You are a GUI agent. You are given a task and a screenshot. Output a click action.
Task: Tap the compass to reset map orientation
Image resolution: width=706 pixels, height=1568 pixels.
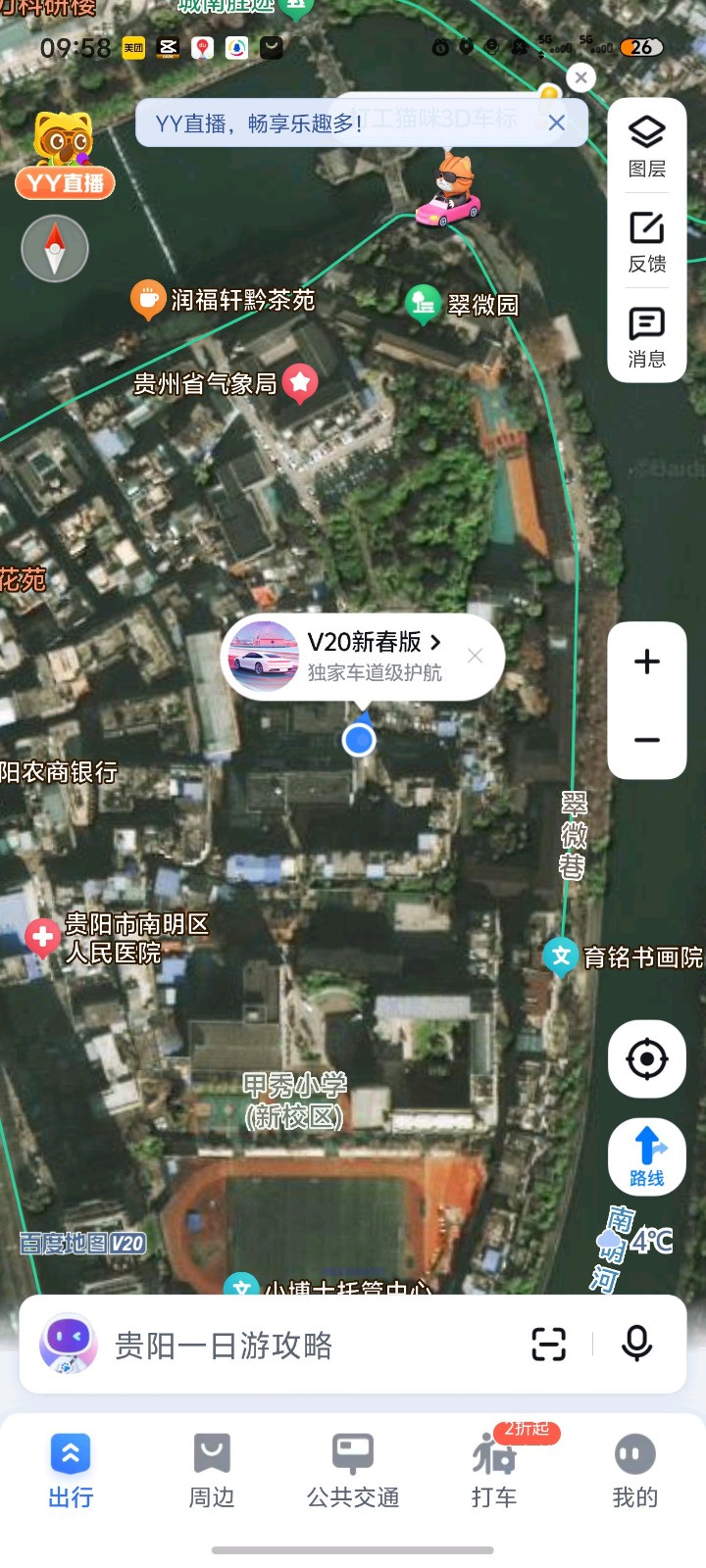point(54,248)
